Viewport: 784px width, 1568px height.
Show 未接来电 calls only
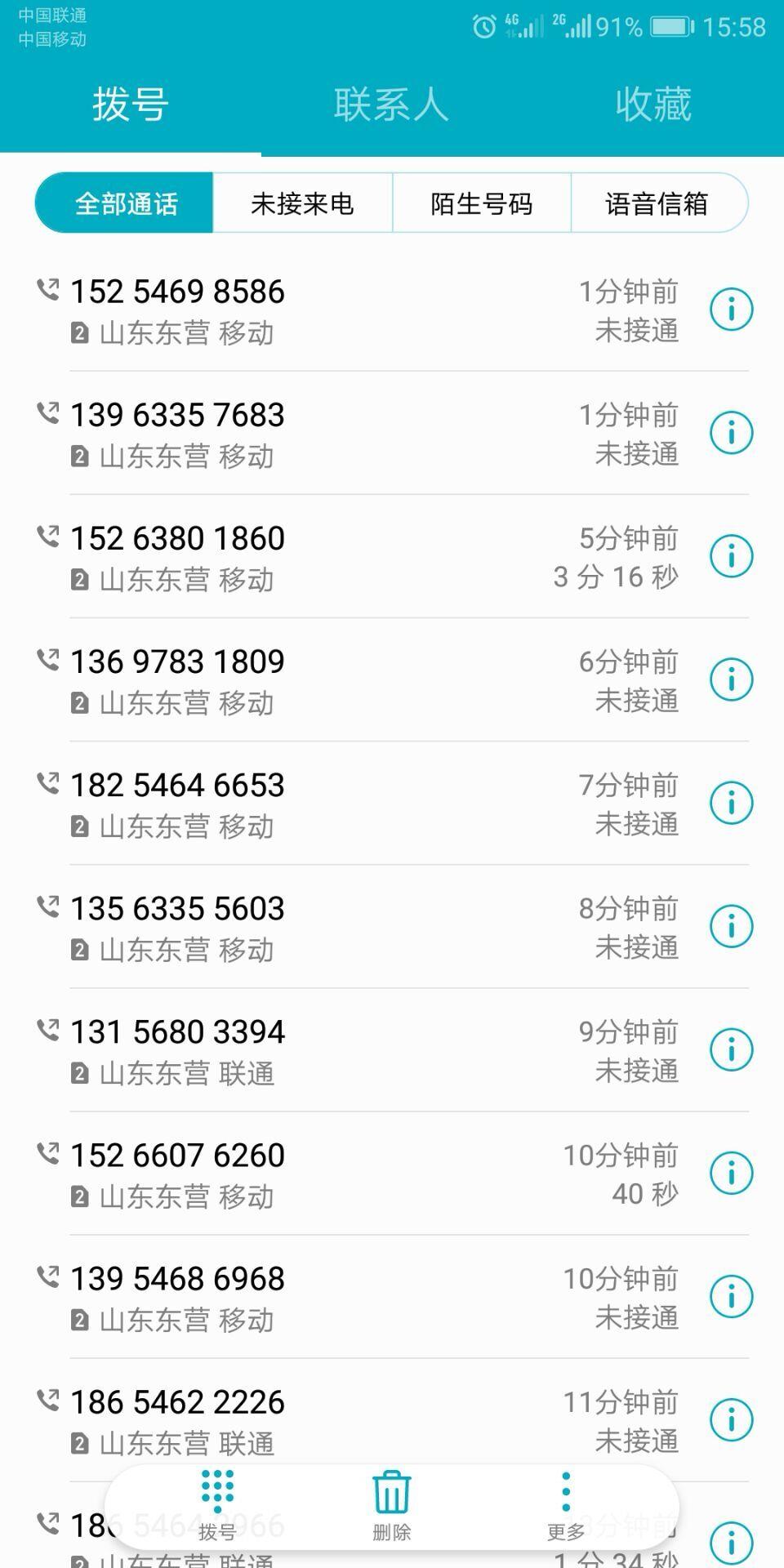[x=302, y=203]
